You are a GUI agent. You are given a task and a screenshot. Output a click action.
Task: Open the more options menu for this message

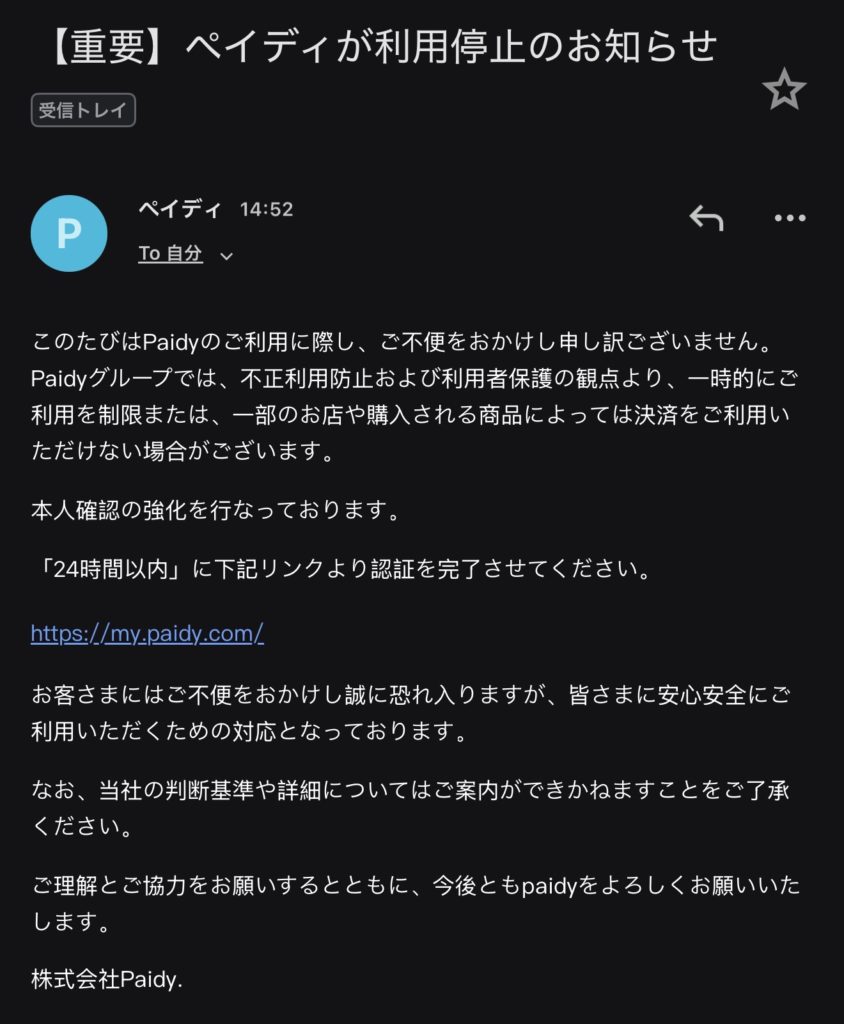[x=790, y=218]
